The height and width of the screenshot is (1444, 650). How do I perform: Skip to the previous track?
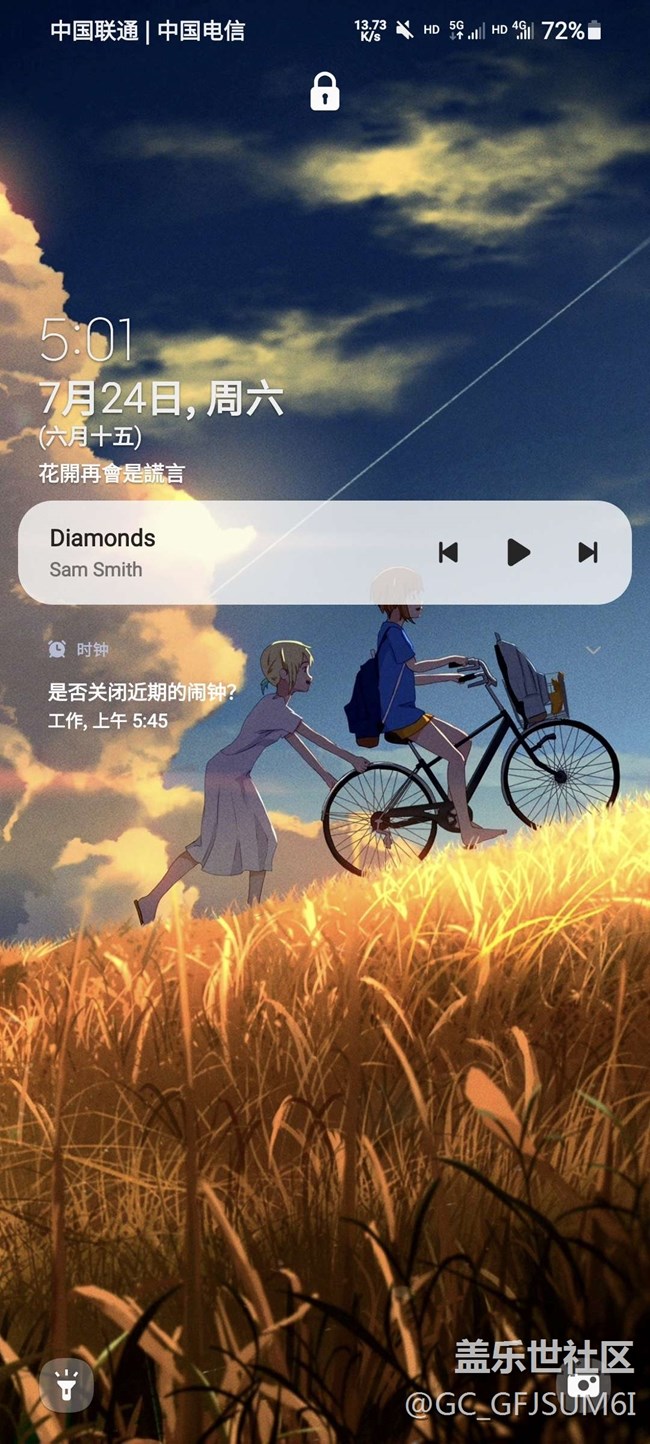coord(448,552)
